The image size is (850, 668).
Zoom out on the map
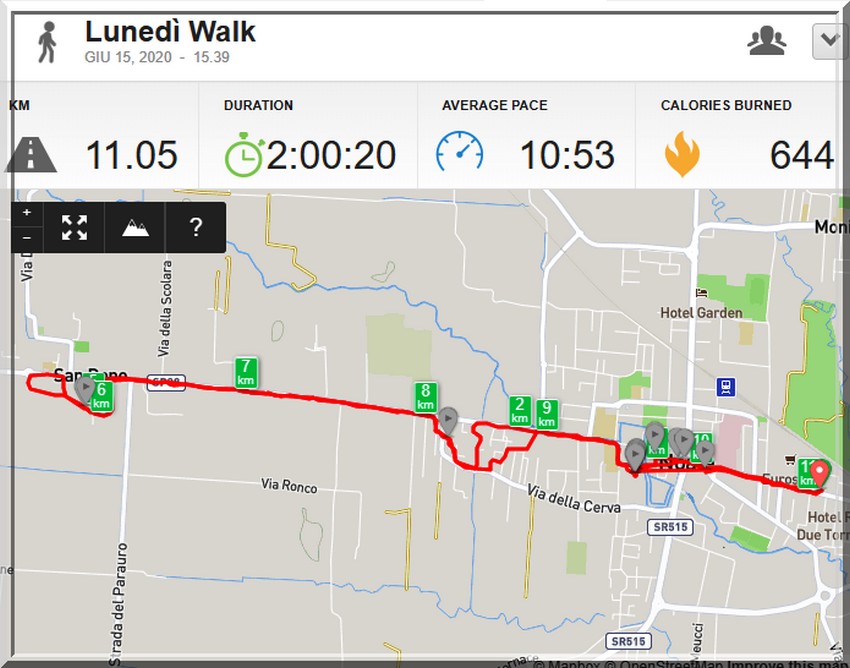[27, 239]
